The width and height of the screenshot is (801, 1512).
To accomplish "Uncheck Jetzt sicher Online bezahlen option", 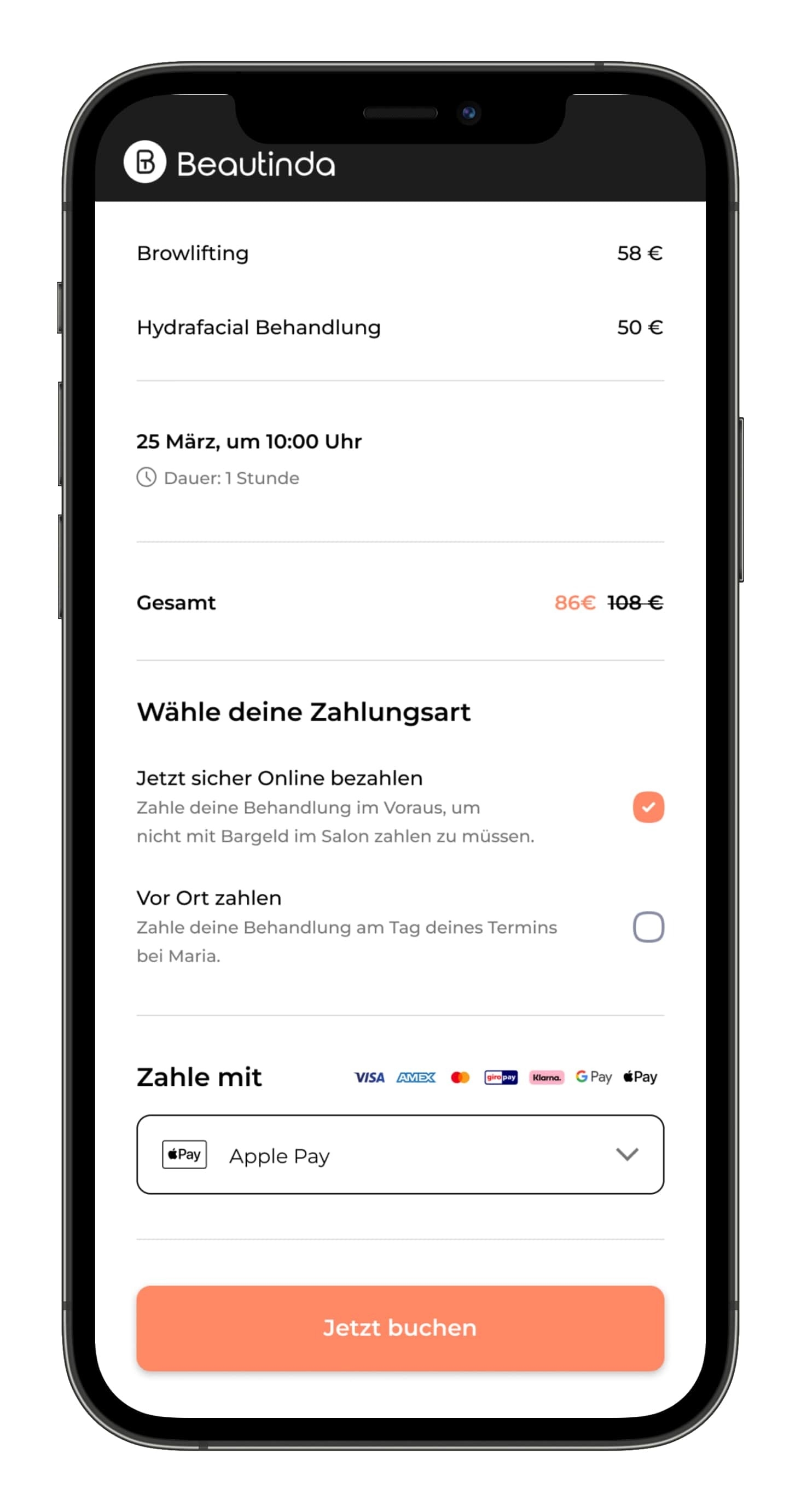I will (x=648, y=806).
